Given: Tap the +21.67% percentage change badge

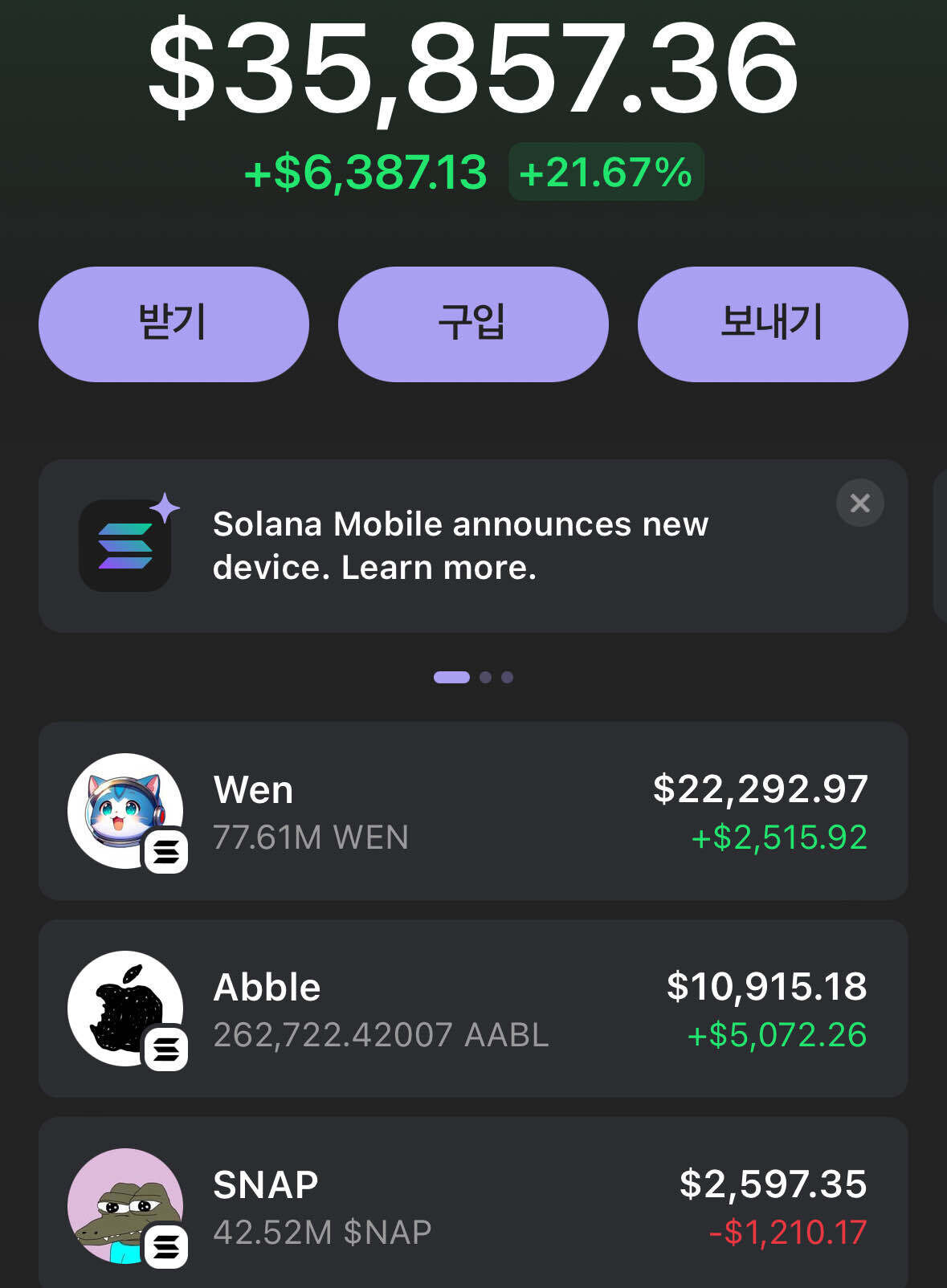Looking at the screenshot, I should tap(606, 171).
